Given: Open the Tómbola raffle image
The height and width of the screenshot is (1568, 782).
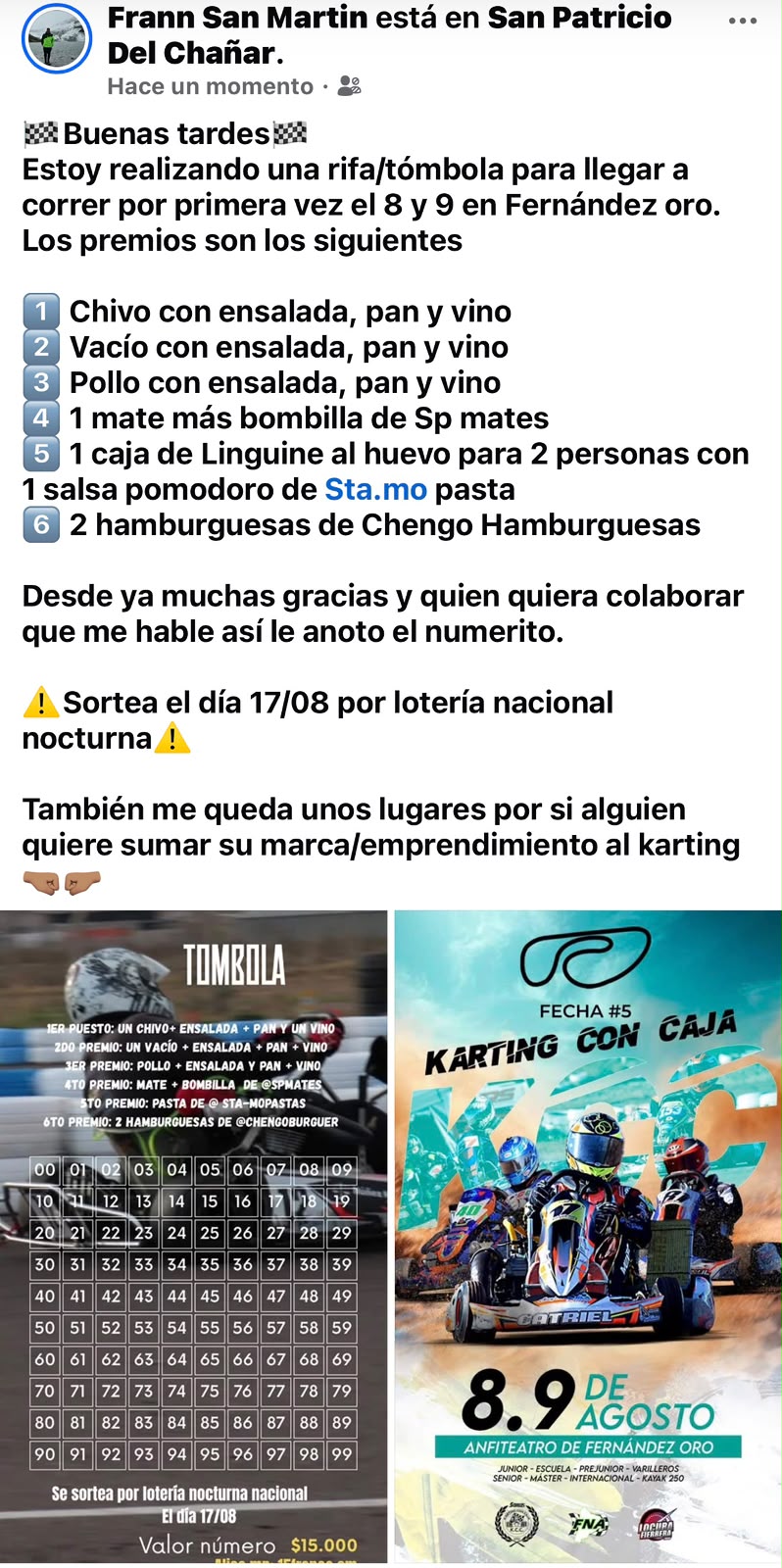Looking at the screenshot, I should coord(194,1237).
